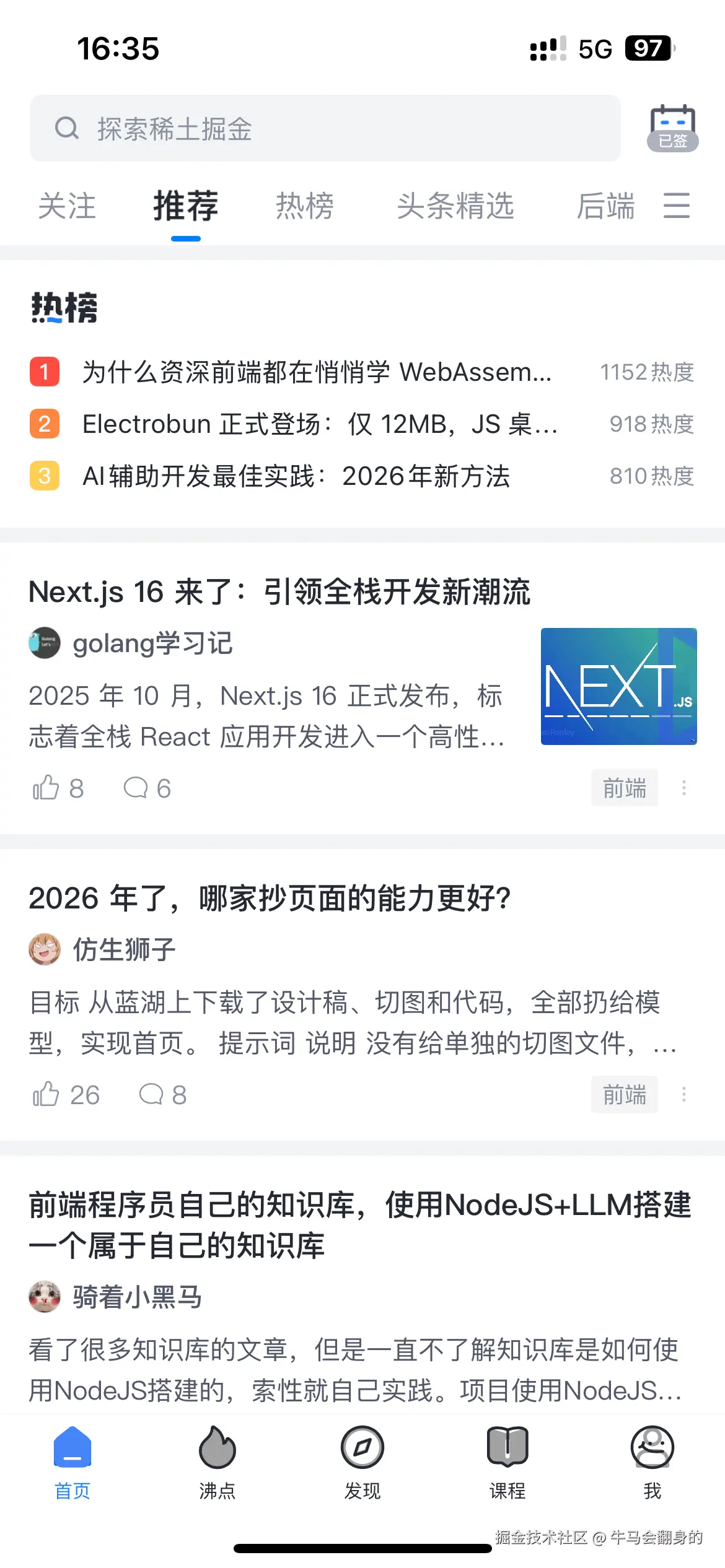
Task: Open three-dot menu on 仿生狮子's post
Action: (683, 1094)
